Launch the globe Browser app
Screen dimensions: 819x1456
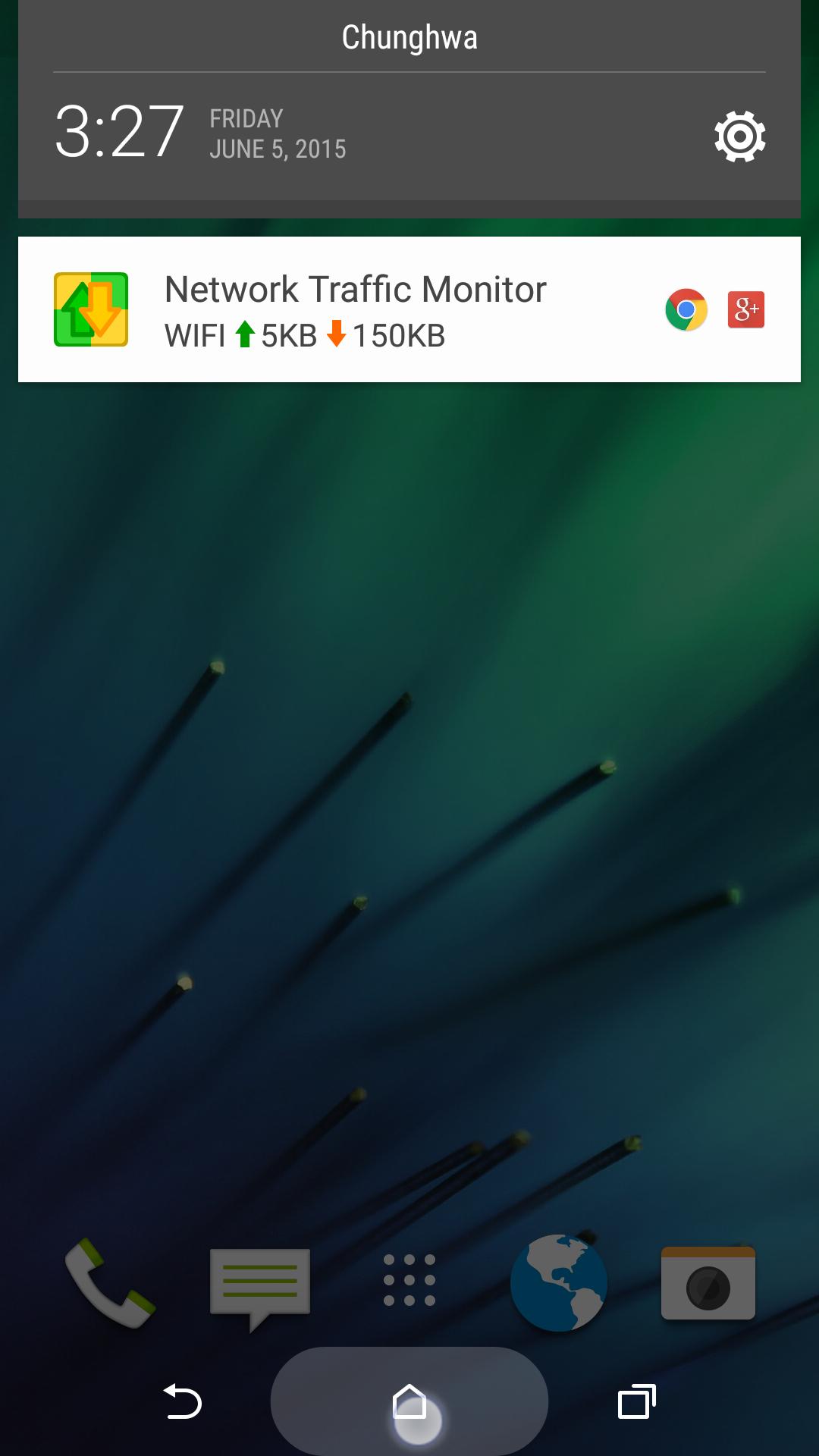[559, 1283]
